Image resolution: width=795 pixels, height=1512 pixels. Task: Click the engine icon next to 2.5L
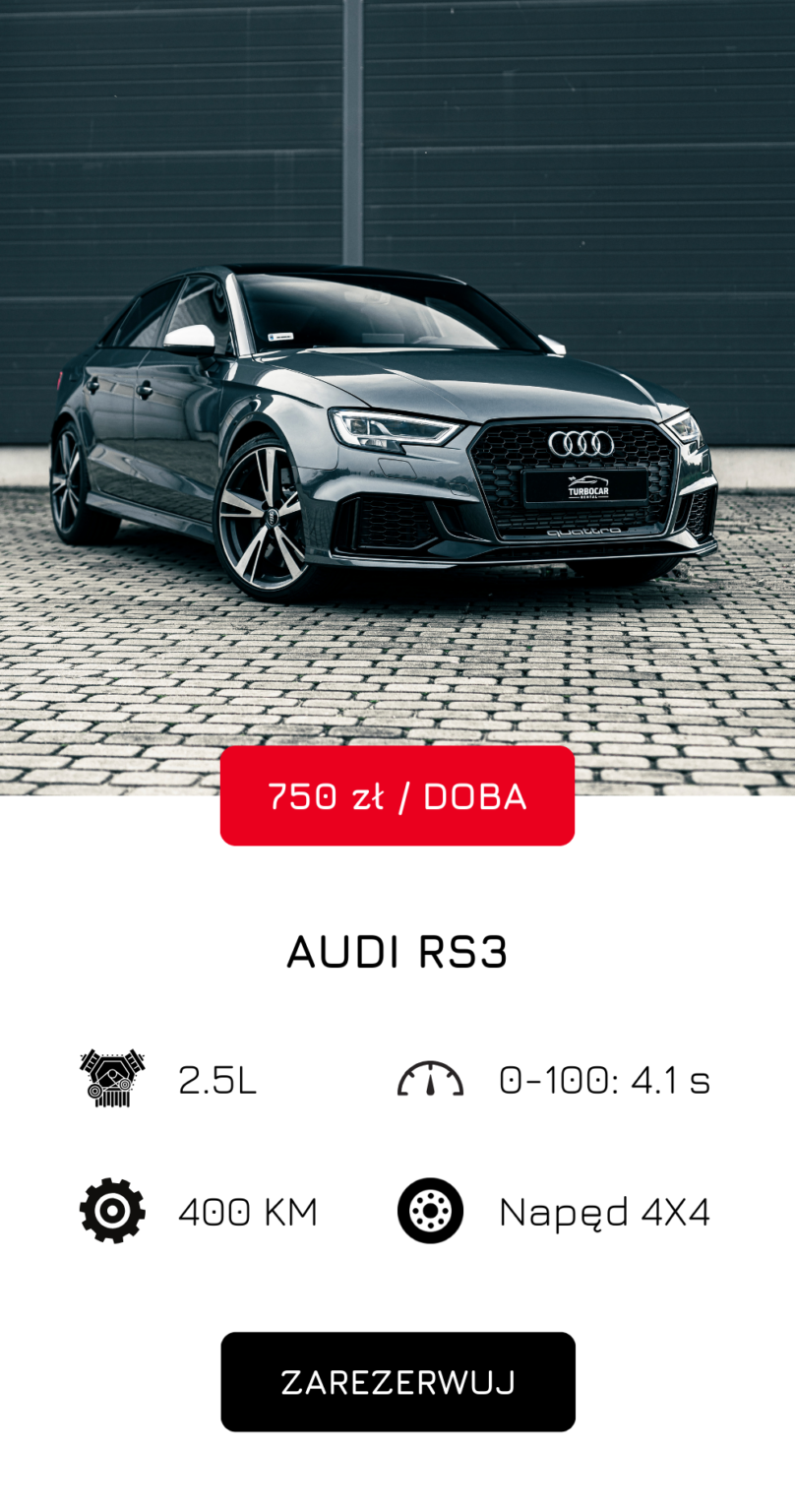coord(111,1080)
